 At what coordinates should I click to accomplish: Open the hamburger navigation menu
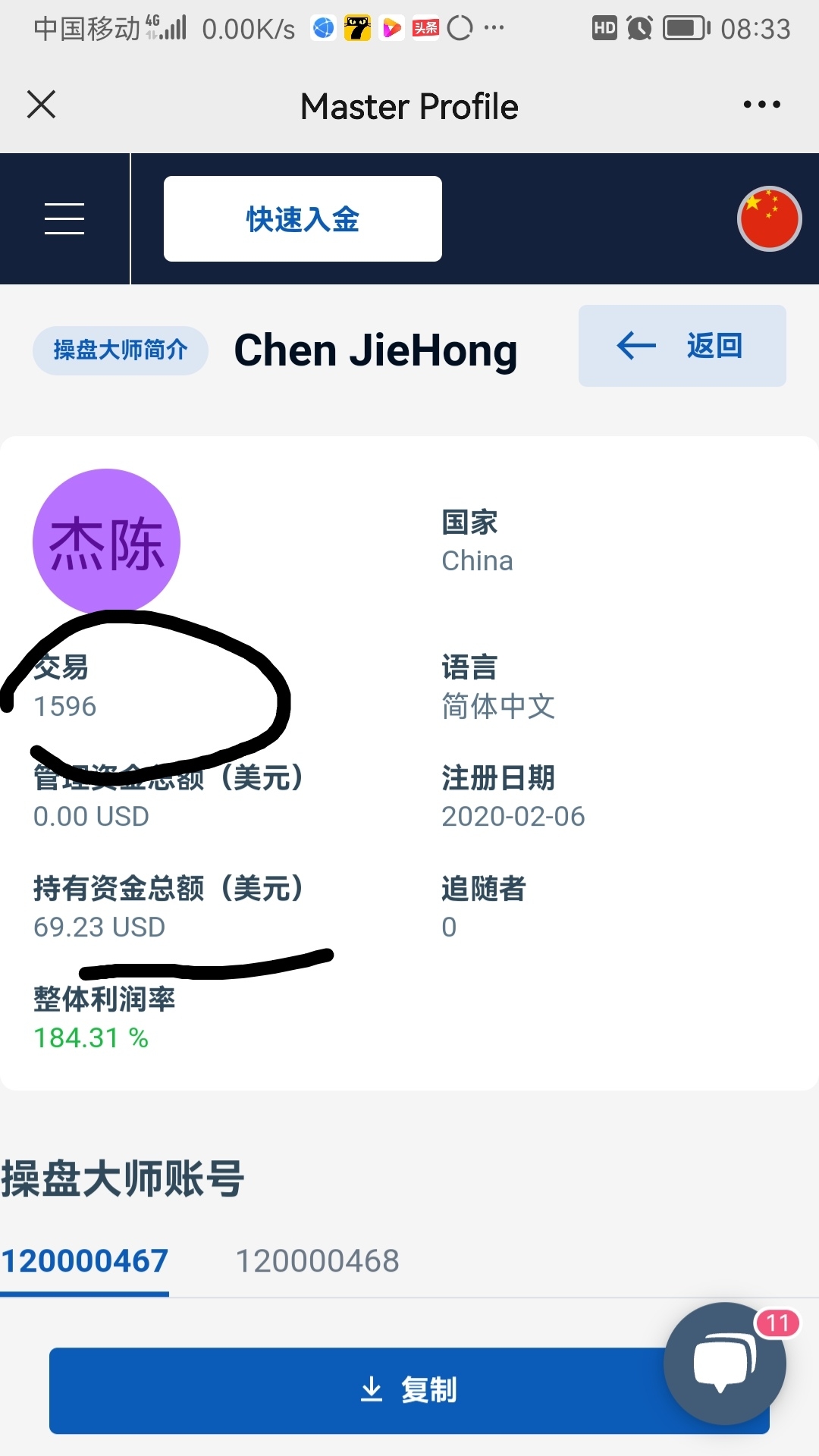64,218
